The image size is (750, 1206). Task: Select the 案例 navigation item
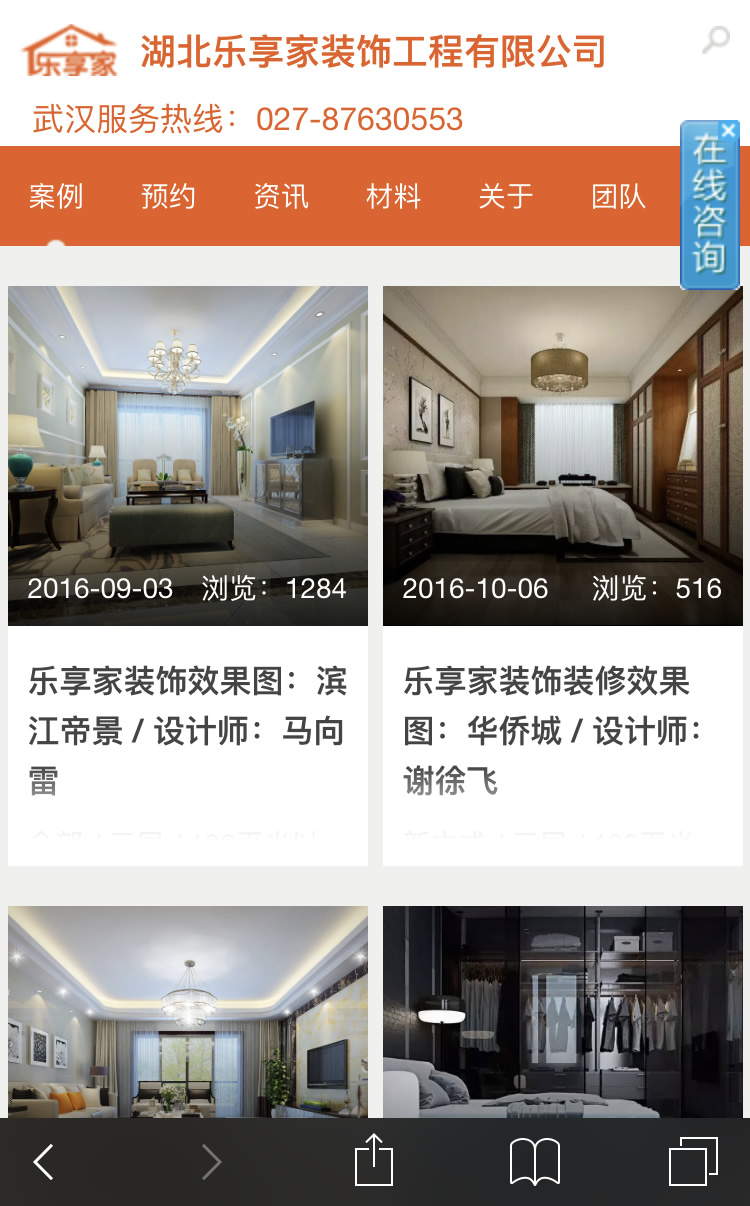click(x=58, y=197)
